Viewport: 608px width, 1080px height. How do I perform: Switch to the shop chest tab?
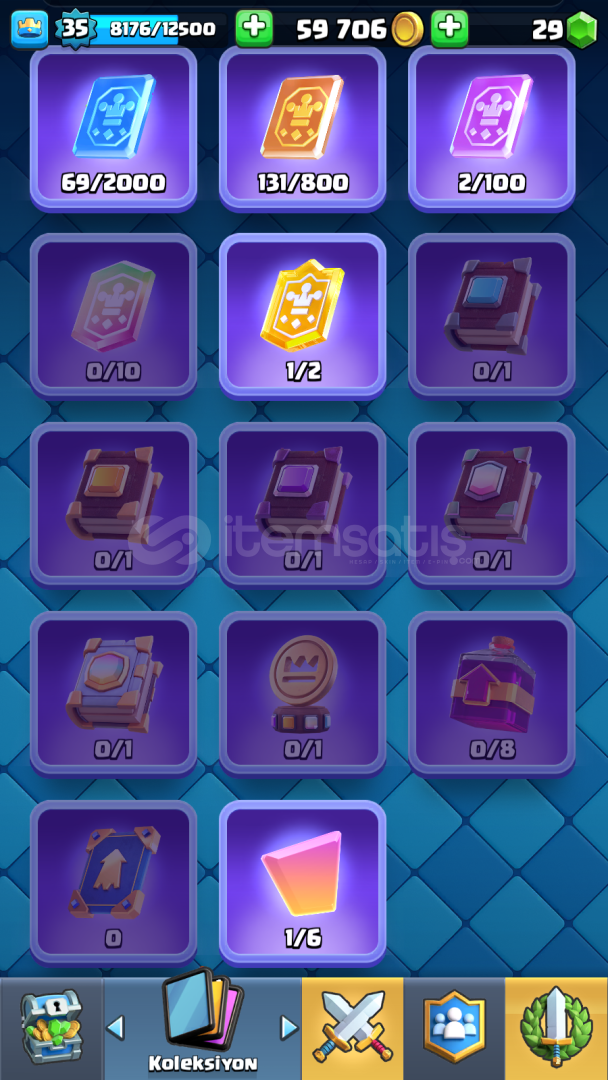tap(52, 1028)
